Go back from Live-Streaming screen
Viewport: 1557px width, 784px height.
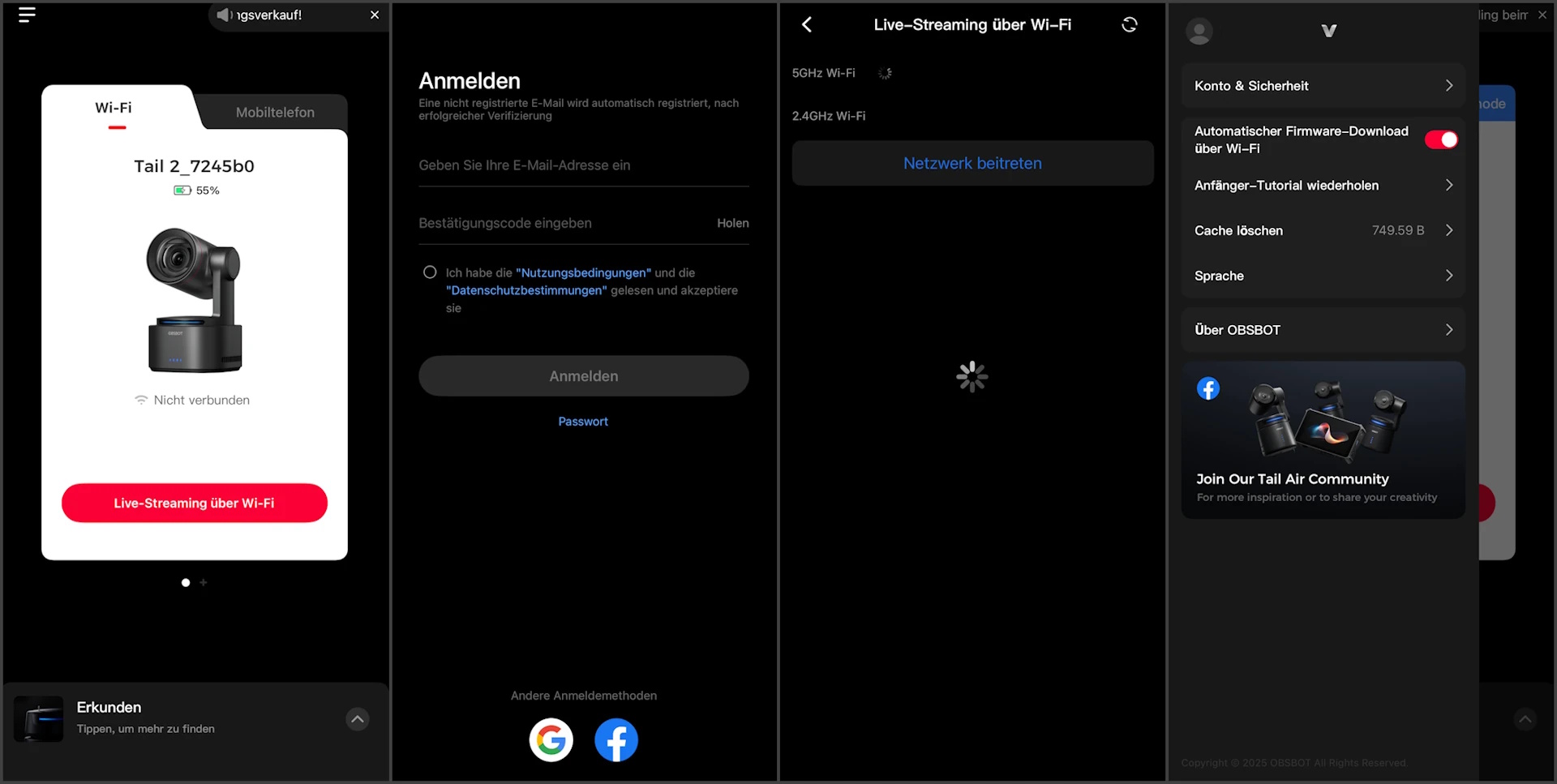[x=807, y=25]
